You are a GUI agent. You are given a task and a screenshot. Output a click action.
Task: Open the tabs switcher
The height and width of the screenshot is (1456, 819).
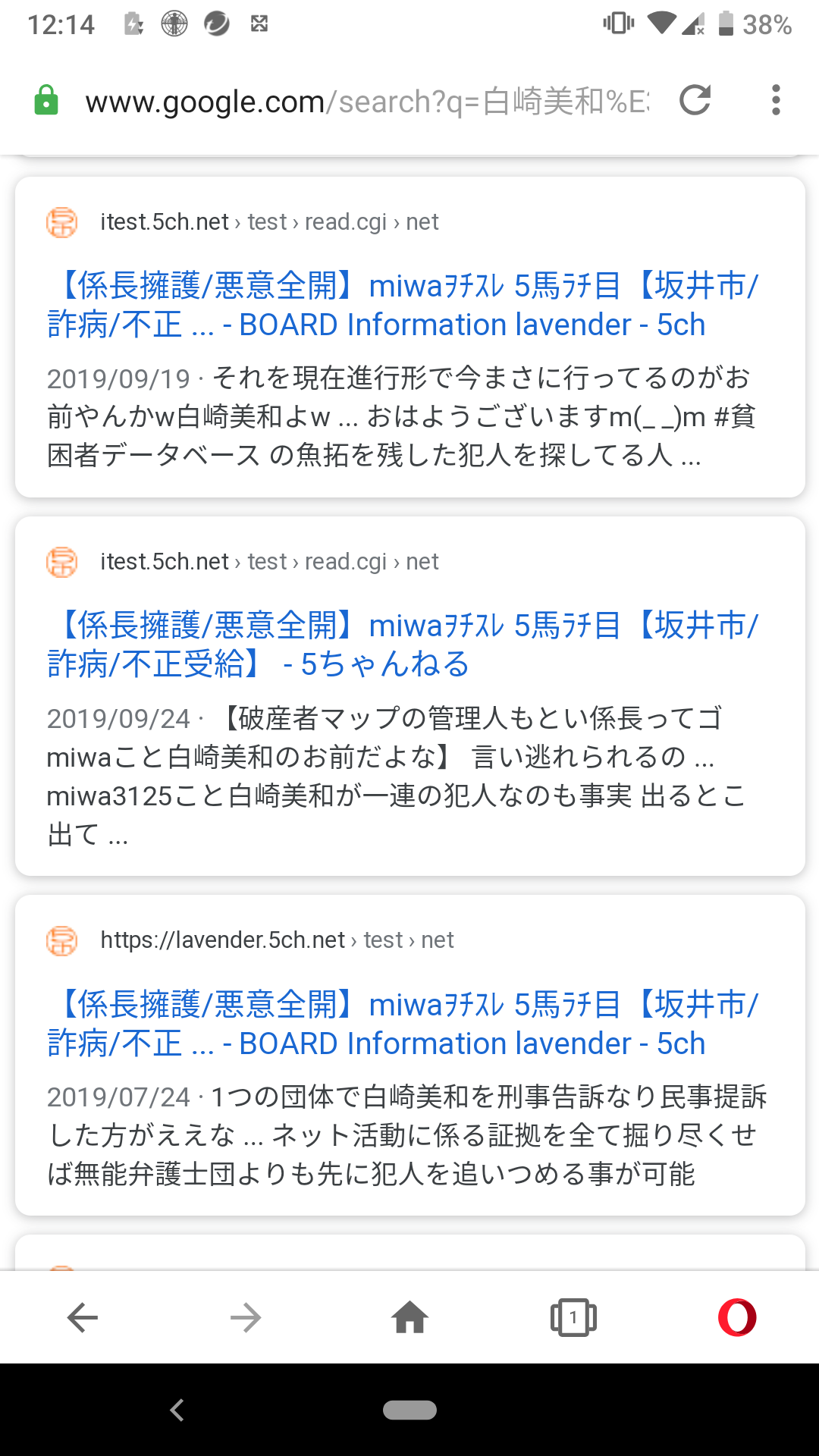point(573,1318)
